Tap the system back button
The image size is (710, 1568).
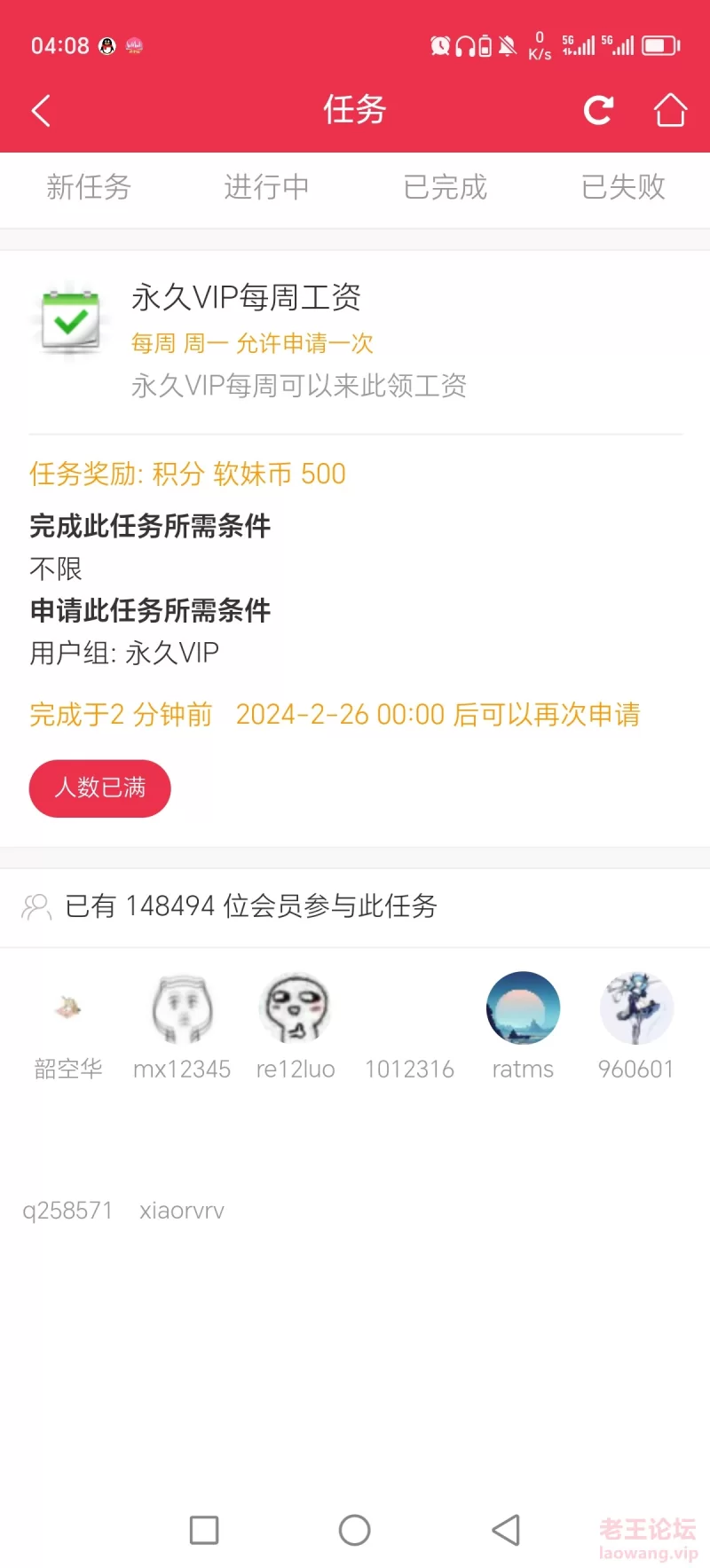(506, 1530)
